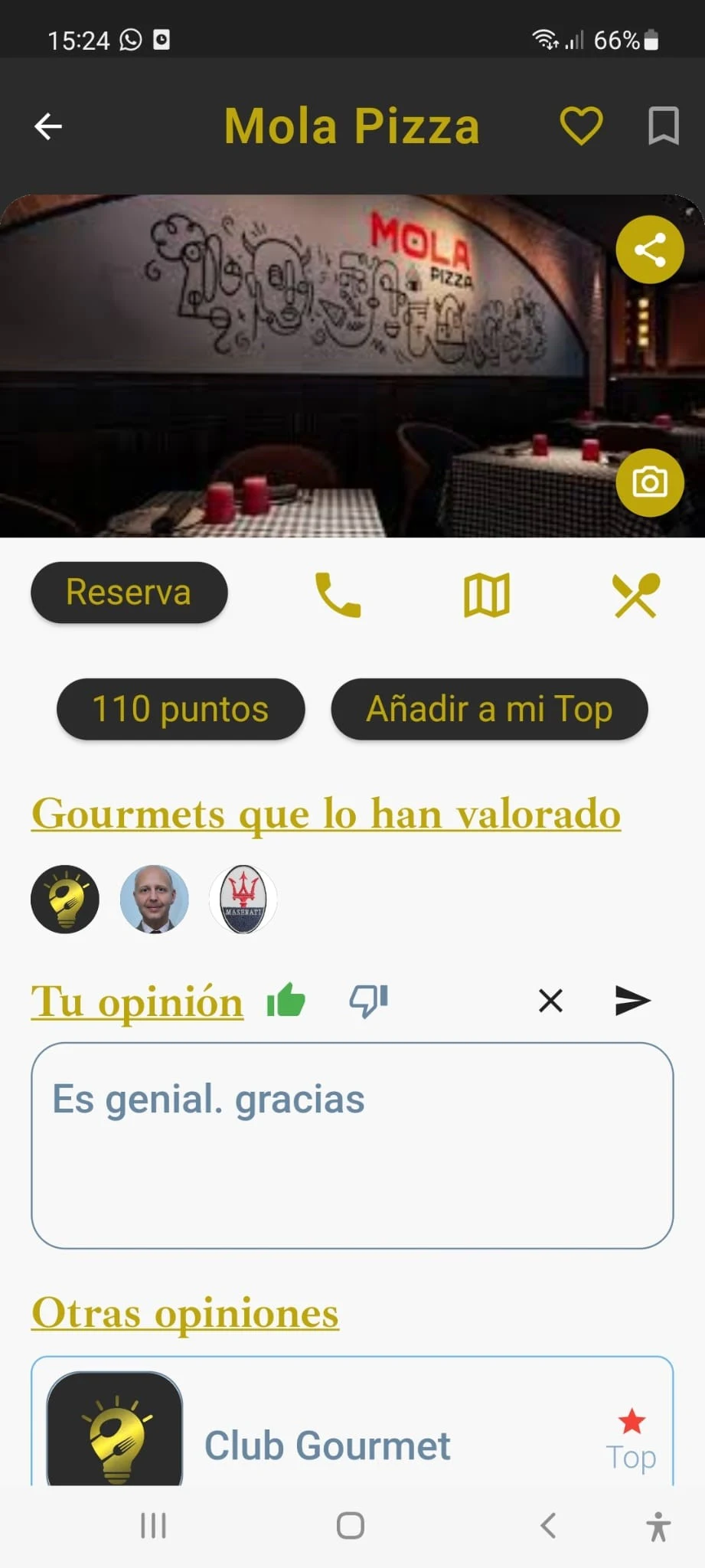Go back using the top-left arrow
Viewport: 705px width, 1568px height.
point(48,126)
